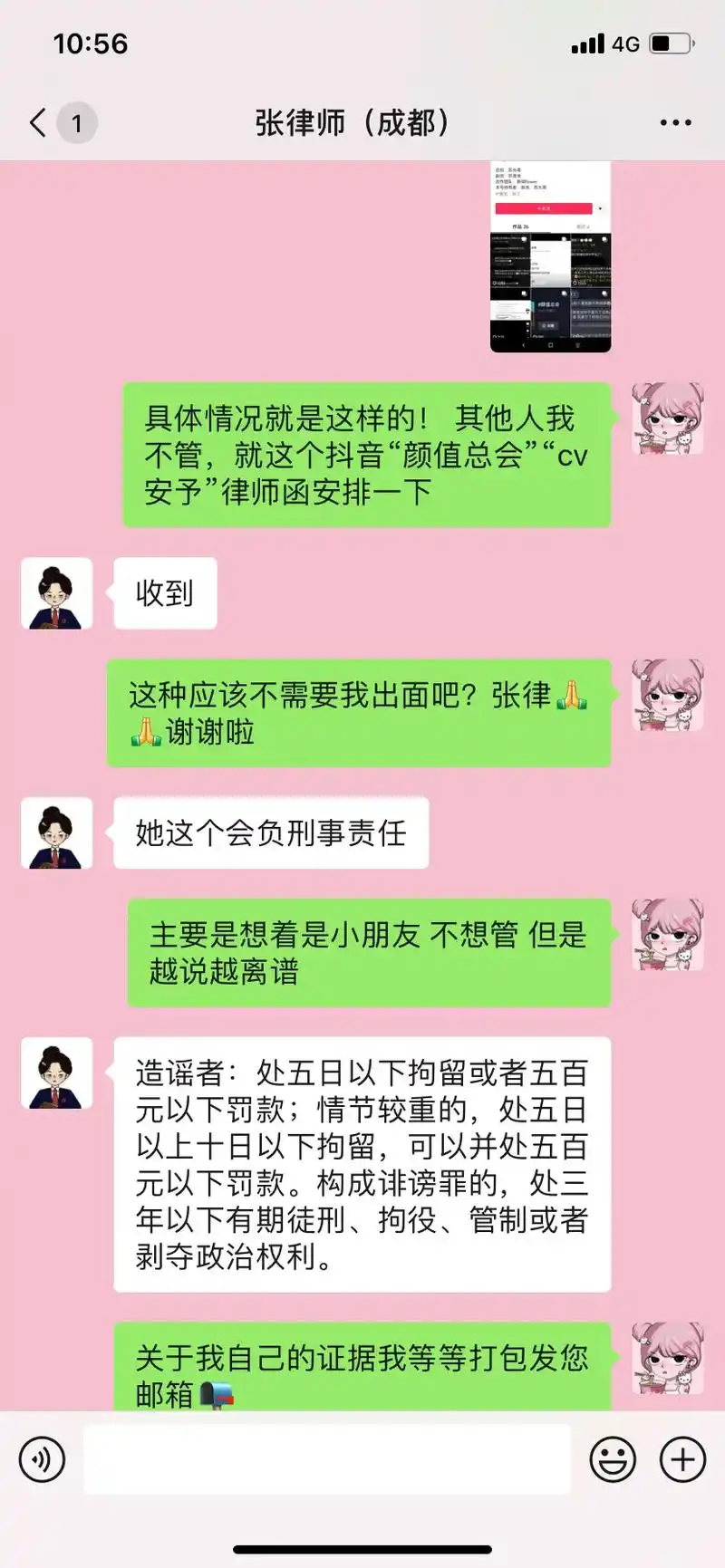View lawyer's avatar next to 收到
The image size is (725, 1568).
[57, 593]
